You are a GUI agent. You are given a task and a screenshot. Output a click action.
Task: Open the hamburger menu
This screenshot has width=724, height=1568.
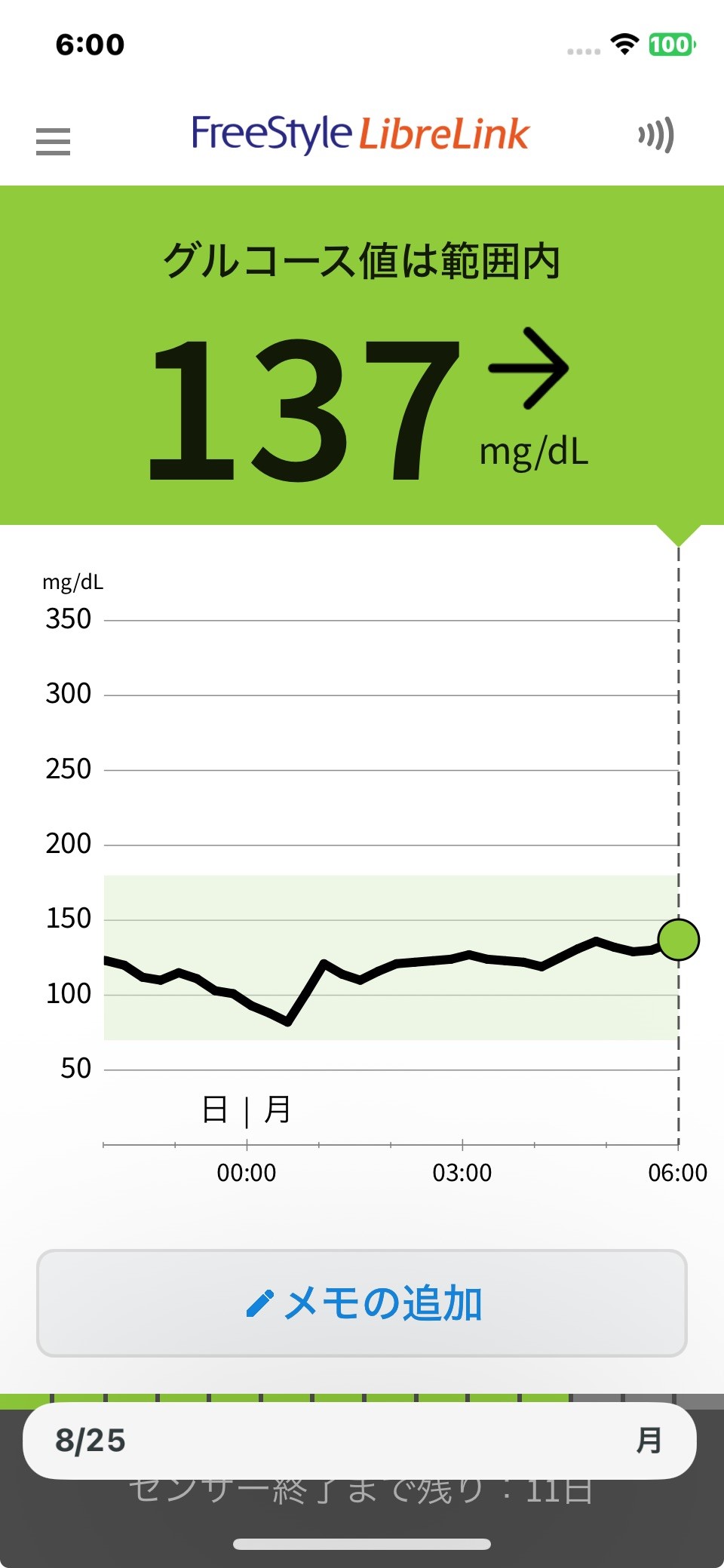pyautogui.click(x=53, y=141)
